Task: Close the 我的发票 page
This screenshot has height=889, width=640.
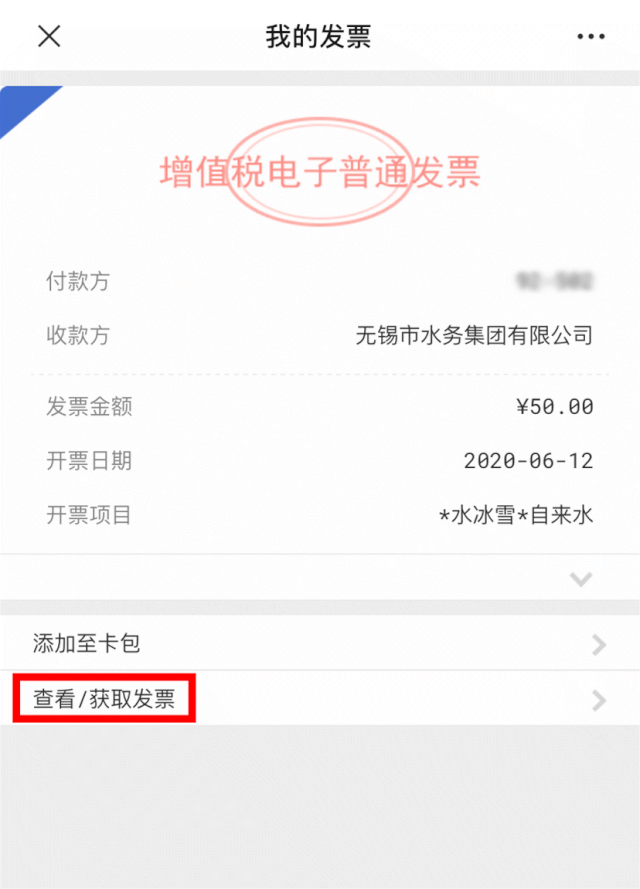Action: click(x=49, y=37)
